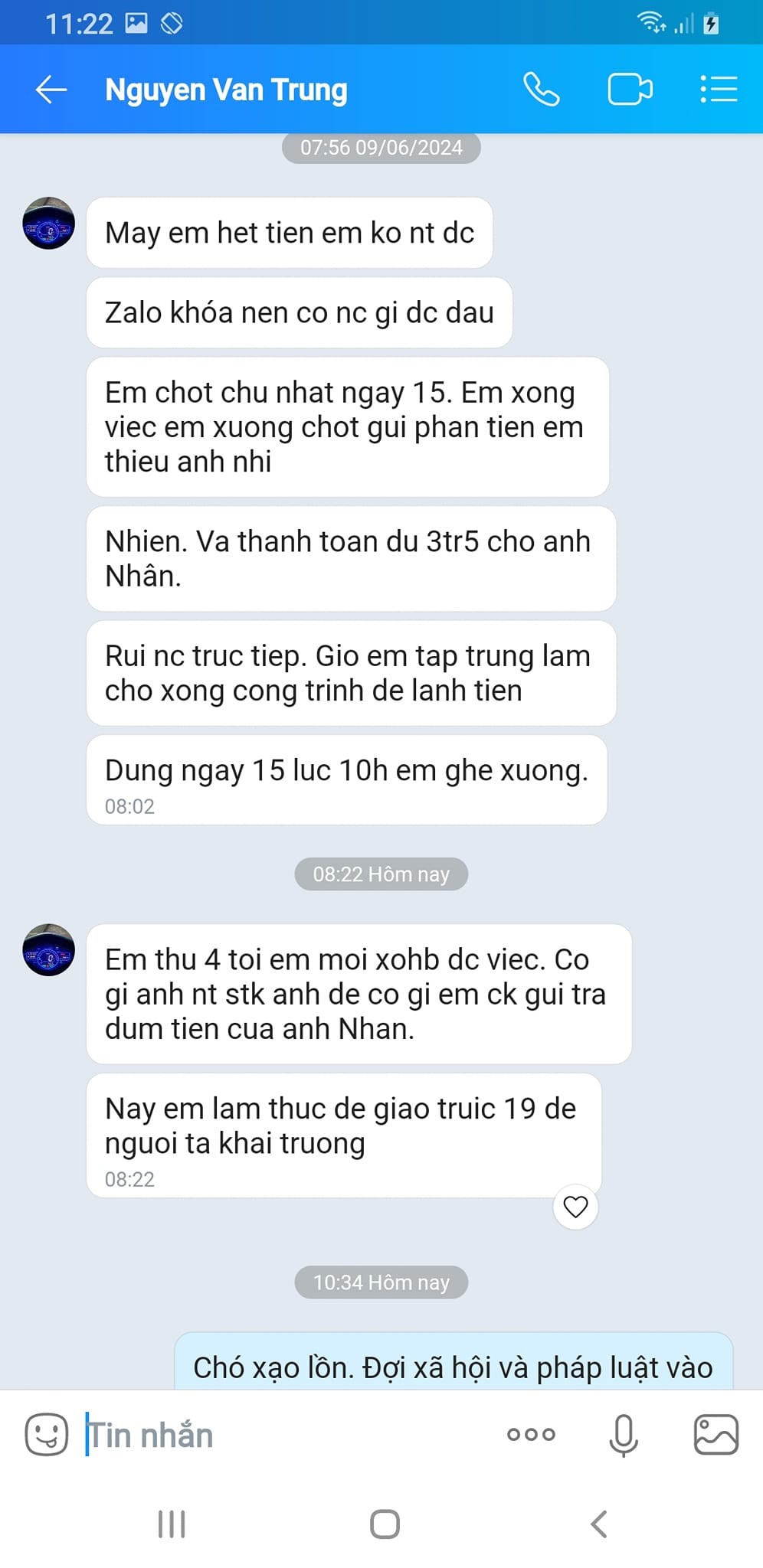Go to the home screen
Image resolution: width=763 pixels, height=1568 pixels.
[385, 1524]
